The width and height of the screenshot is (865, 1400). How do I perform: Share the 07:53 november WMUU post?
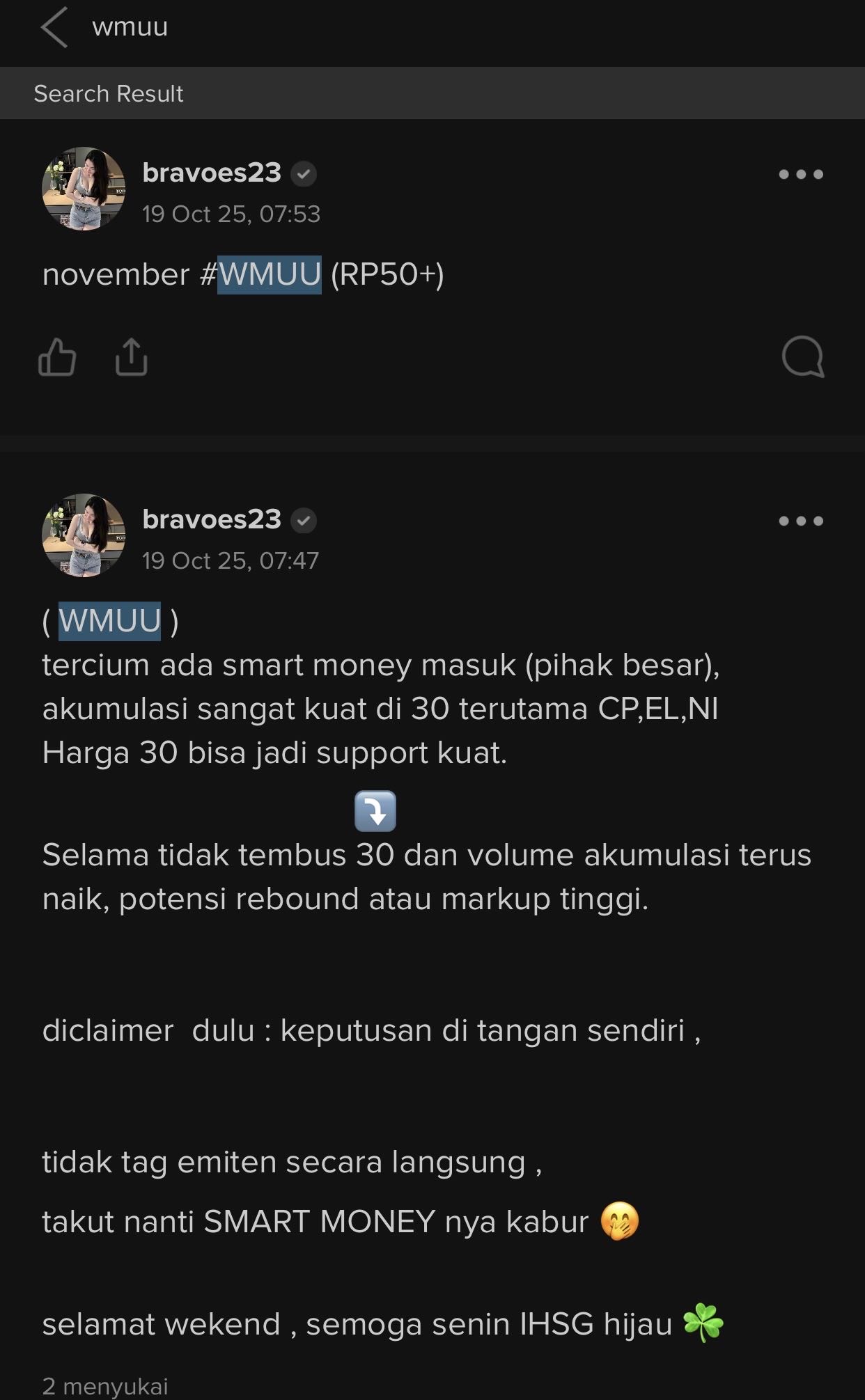click(x=131, y=357)
